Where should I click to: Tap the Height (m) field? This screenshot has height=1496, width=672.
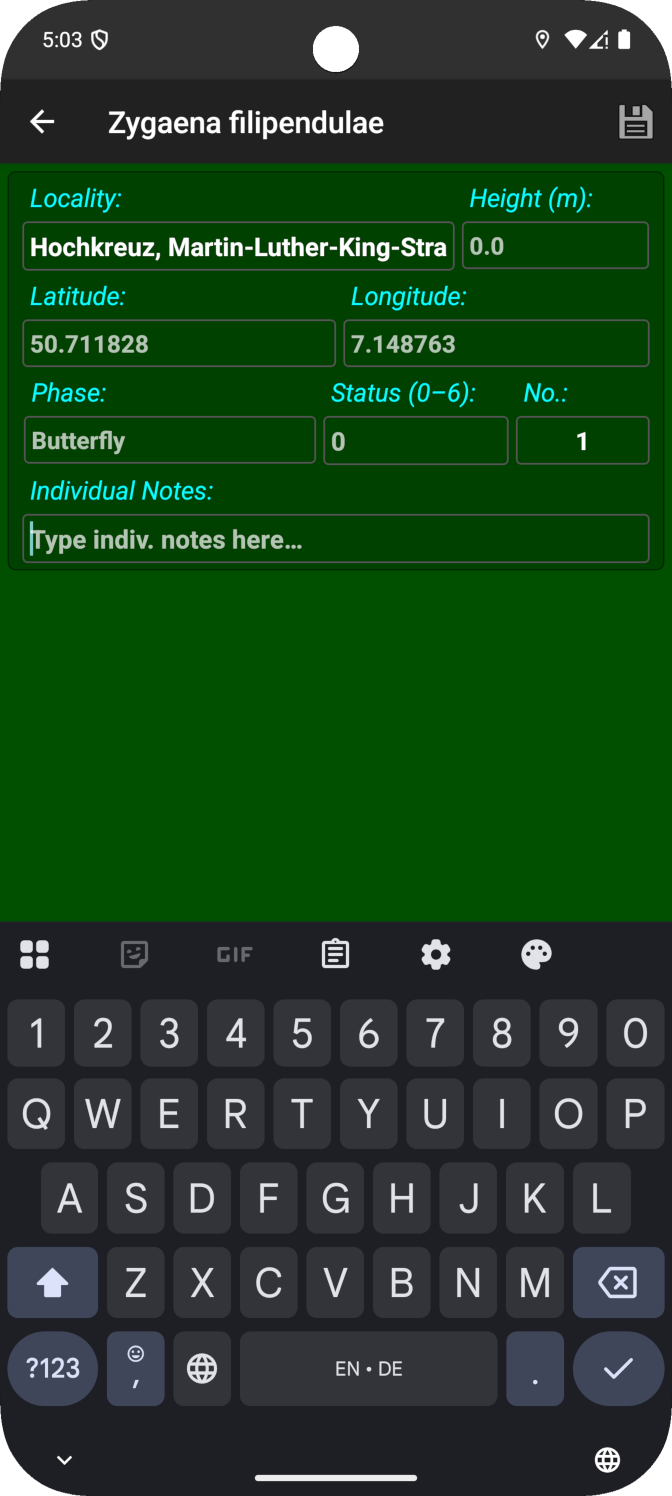click(x=555, y=246)
